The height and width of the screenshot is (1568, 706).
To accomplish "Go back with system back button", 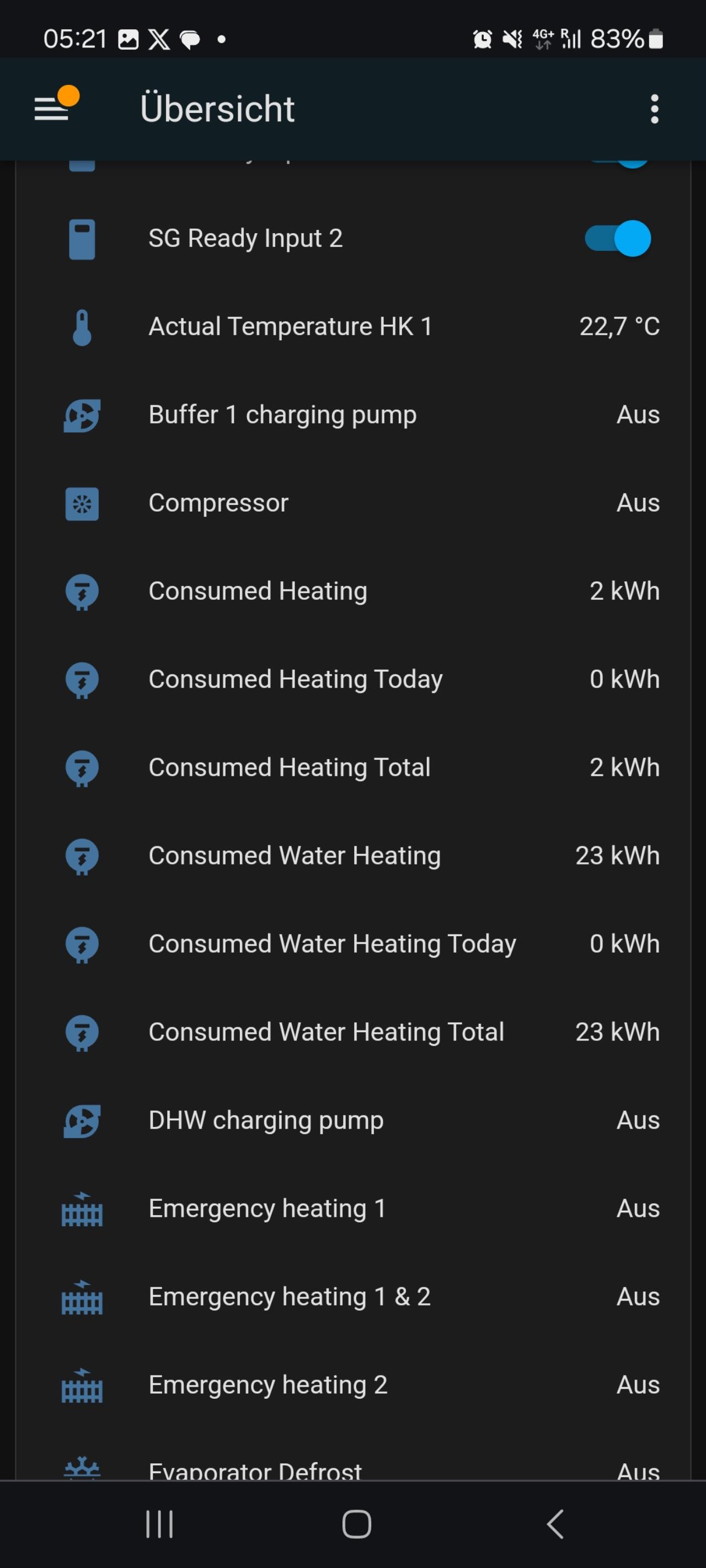I will [555, 1524].
